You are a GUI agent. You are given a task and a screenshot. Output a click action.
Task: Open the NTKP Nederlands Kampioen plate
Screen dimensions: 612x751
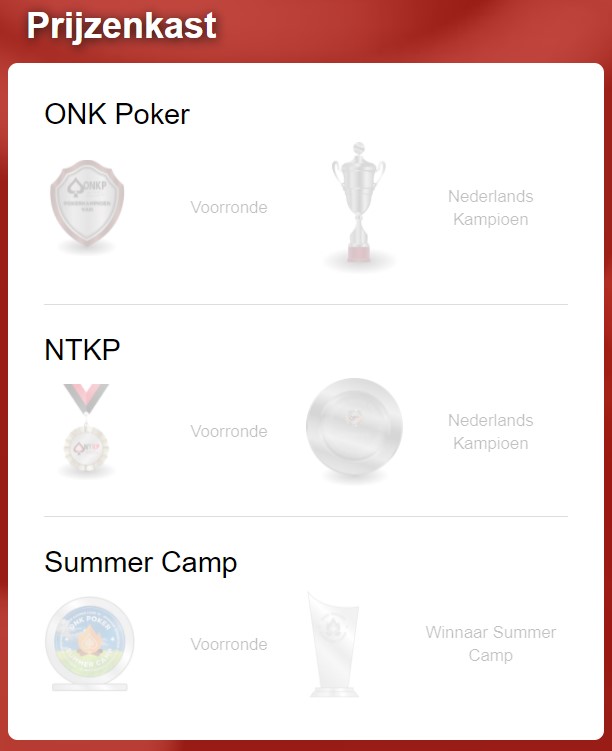355,430
